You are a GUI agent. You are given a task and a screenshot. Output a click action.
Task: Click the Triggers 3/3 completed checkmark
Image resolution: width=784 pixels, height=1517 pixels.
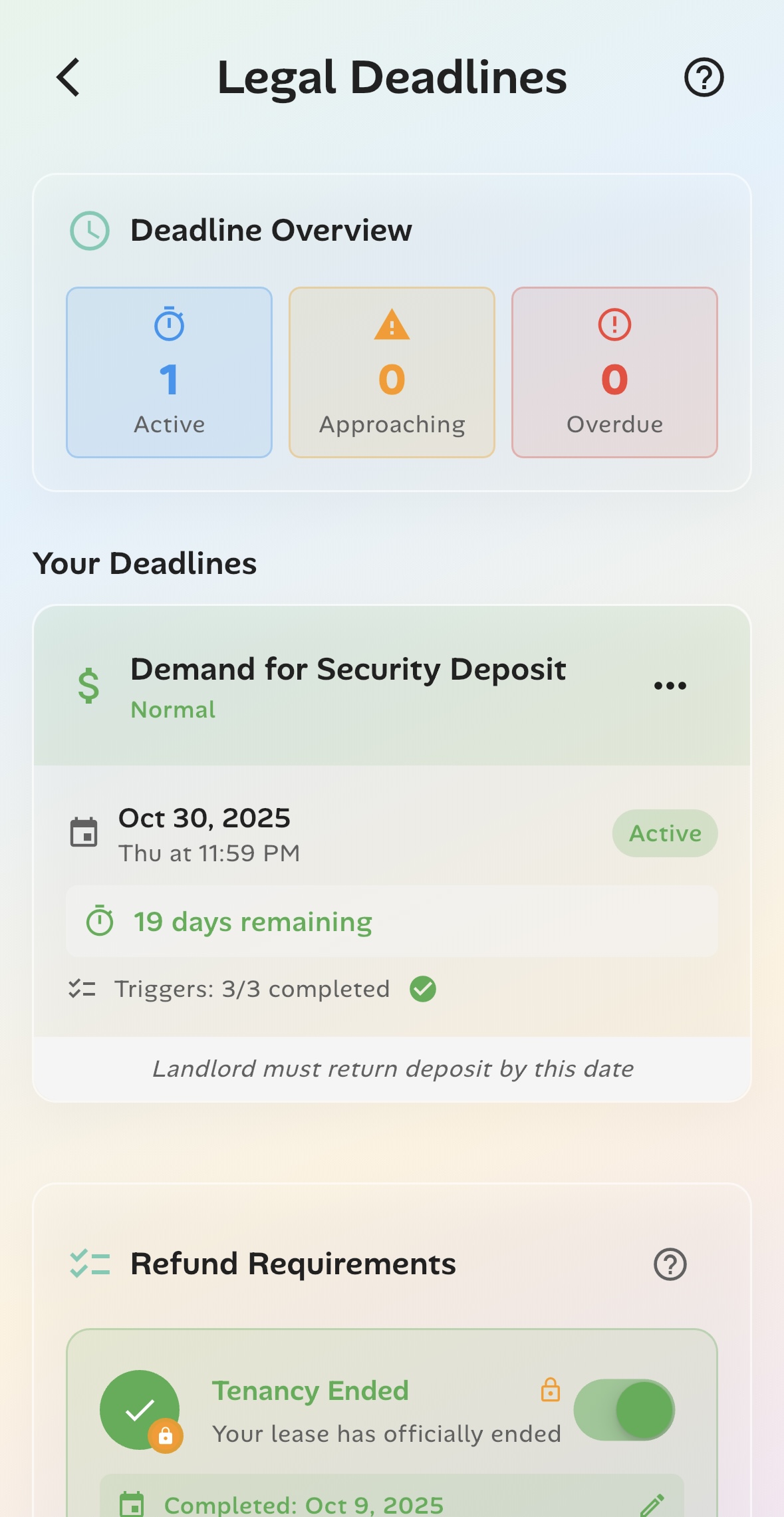click(x=424, y=989)
